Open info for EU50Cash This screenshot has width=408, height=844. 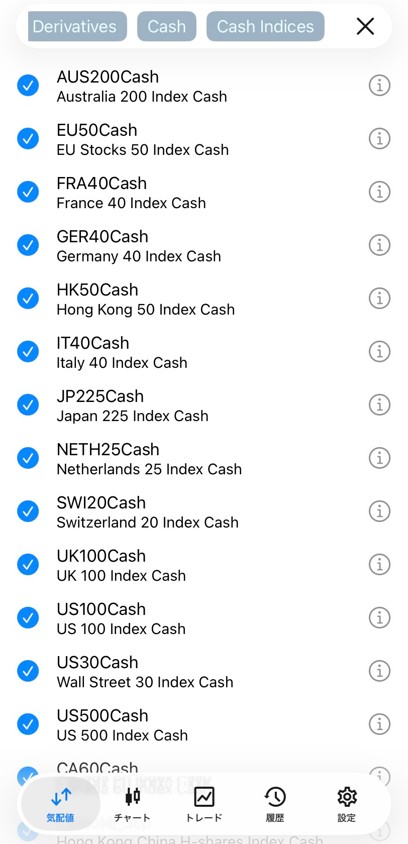coord(379,138)
